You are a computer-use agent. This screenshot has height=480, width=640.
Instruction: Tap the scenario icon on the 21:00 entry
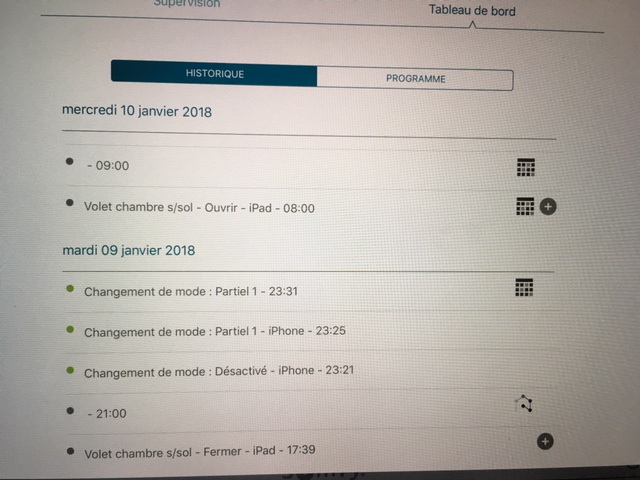[526, 404]
